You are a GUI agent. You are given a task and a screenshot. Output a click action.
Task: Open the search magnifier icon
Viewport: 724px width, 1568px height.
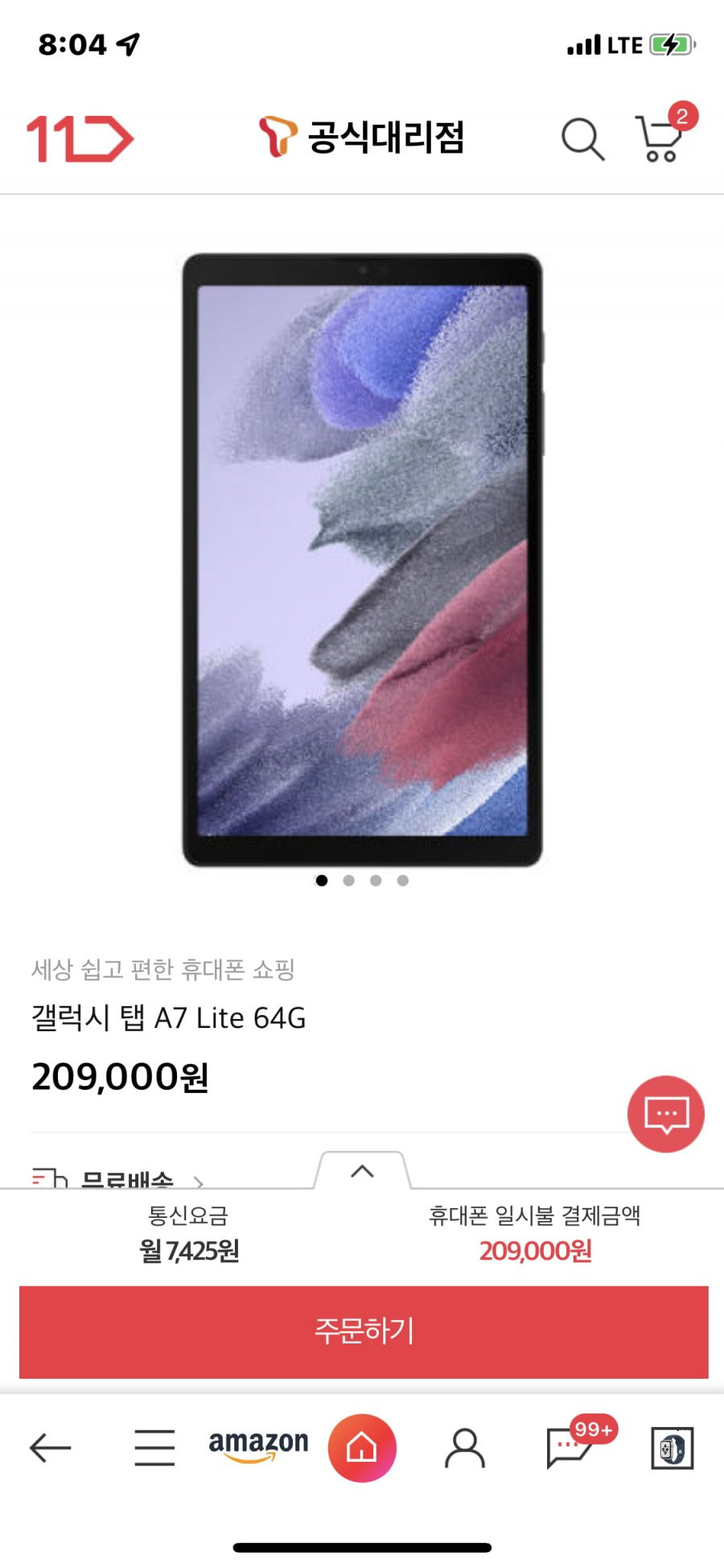pos(582,139)
